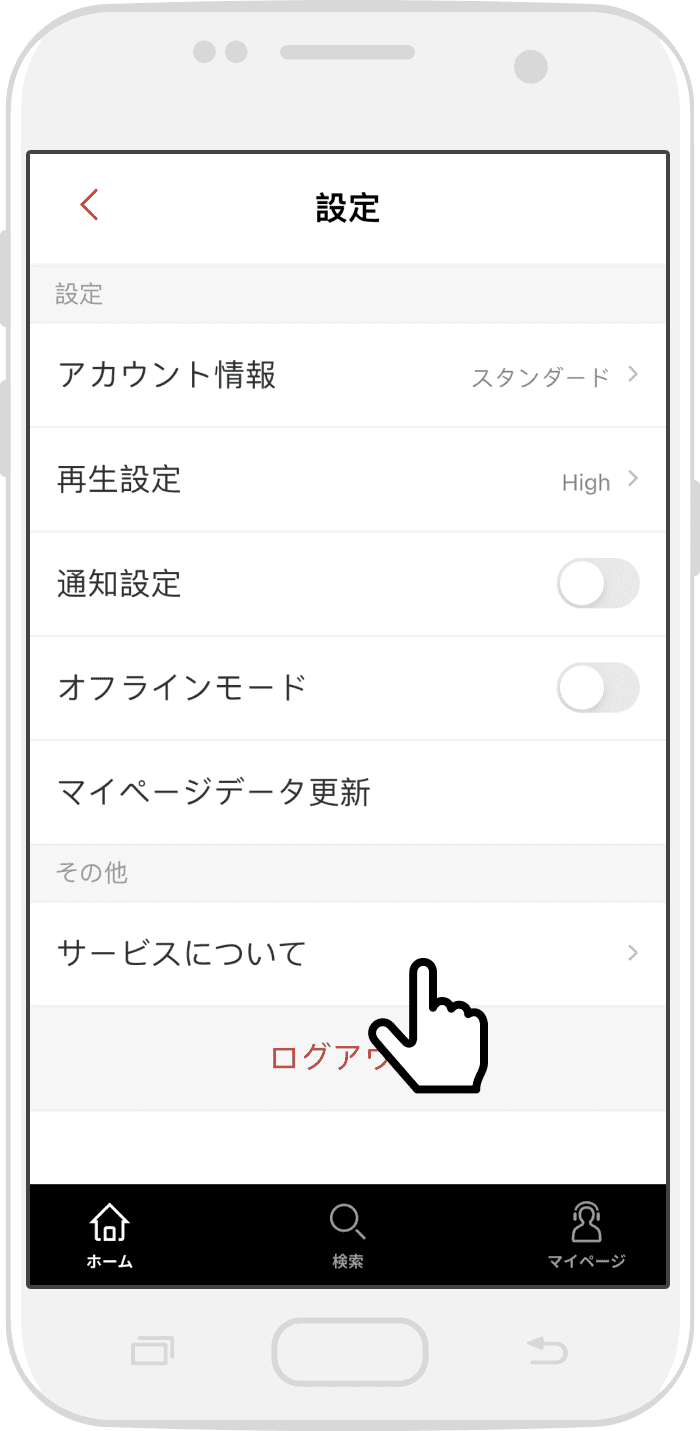Switch to the ホーム tab
This screenshot has width=700, height=1431.
pos(109,1236)
